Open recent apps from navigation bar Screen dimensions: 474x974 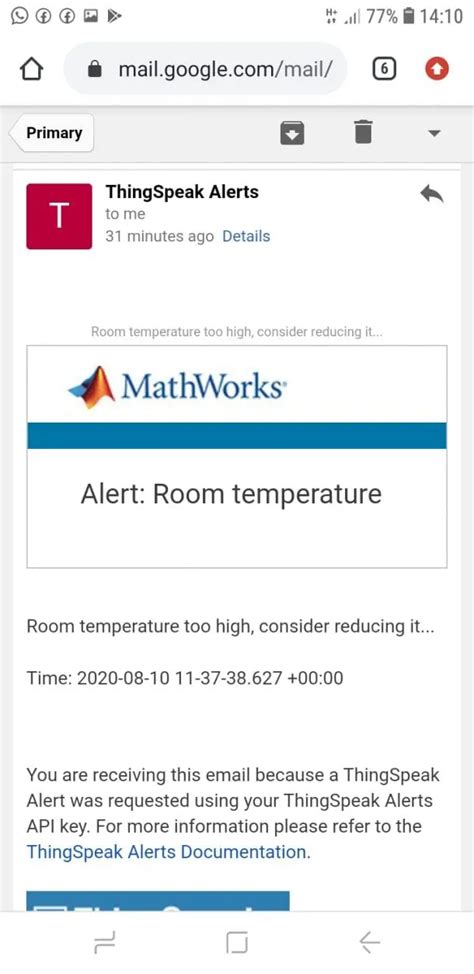coord(104,944)
